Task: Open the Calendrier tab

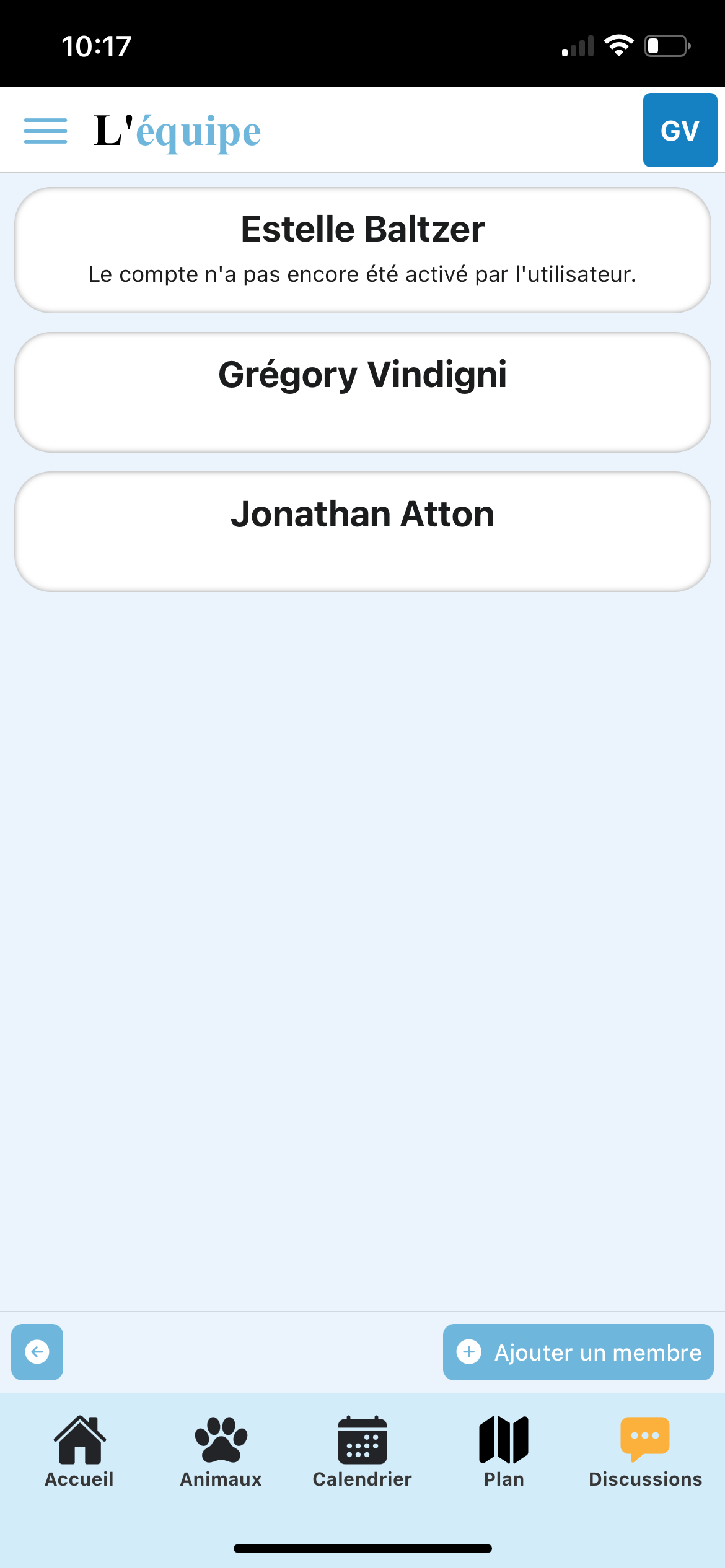Action: click(x=362, y=1452)
